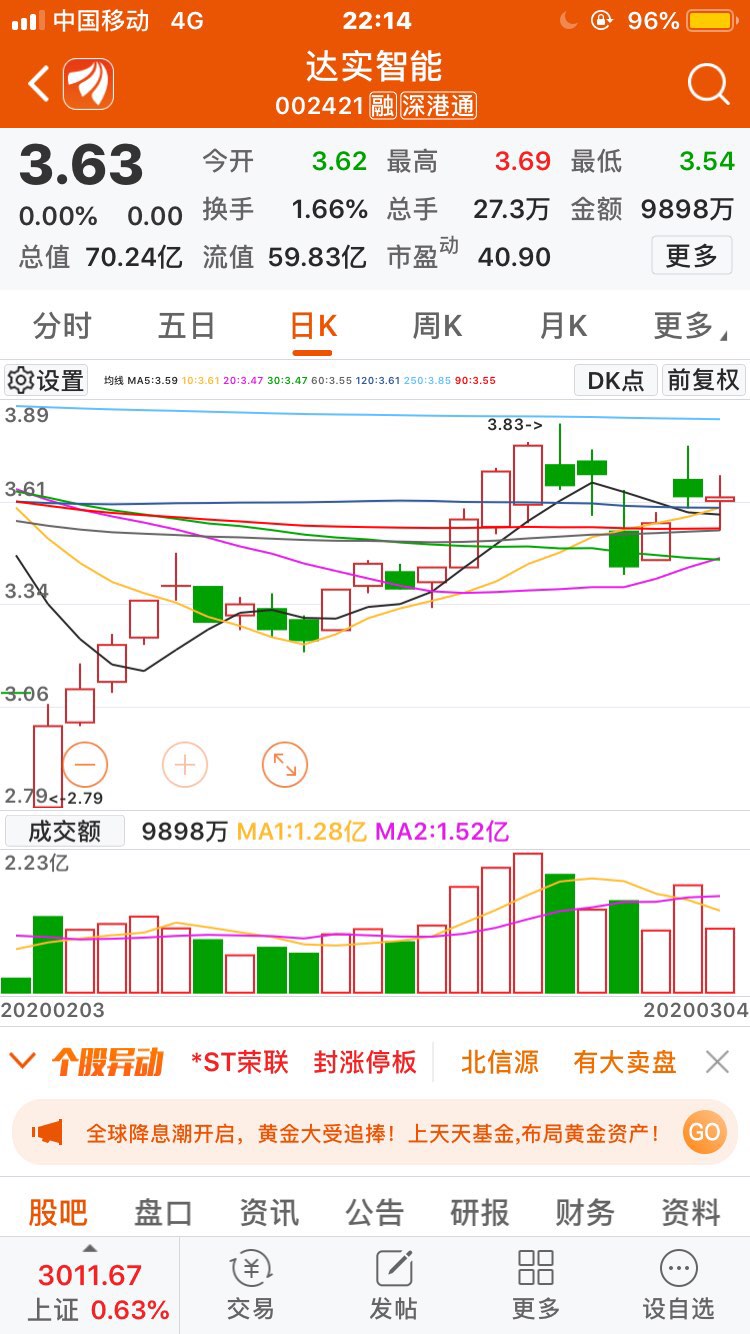Image resolution: width=750 pixels, height=1334 pixels.
Task: Expand the K-line chart to fullscreen
Action: 285,765
